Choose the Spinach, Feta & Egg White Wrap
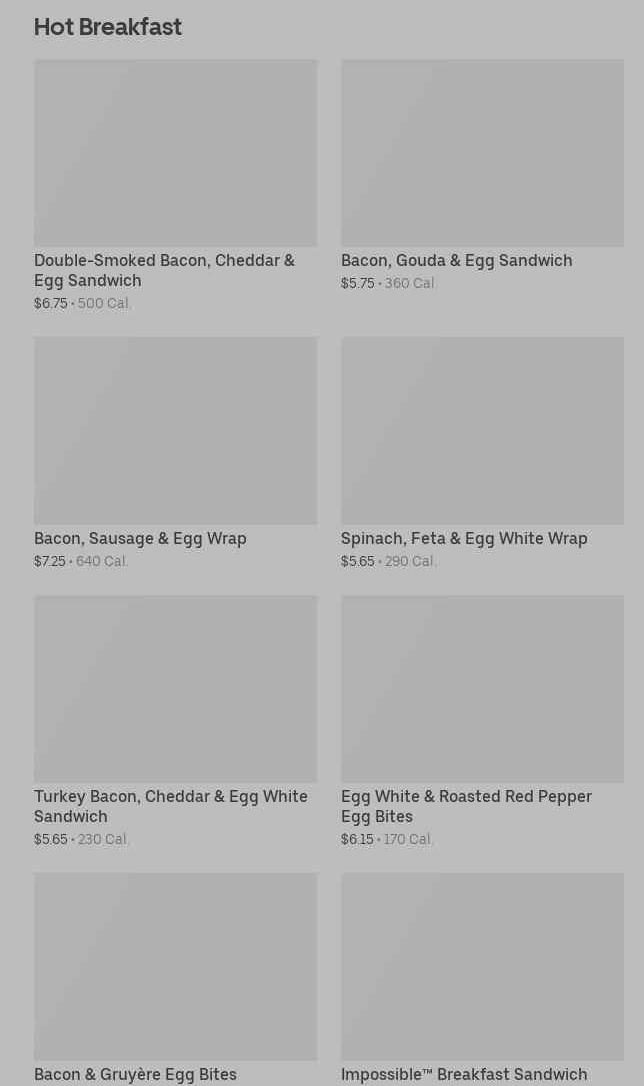644x1086 pixels. [x=483, y=454]
